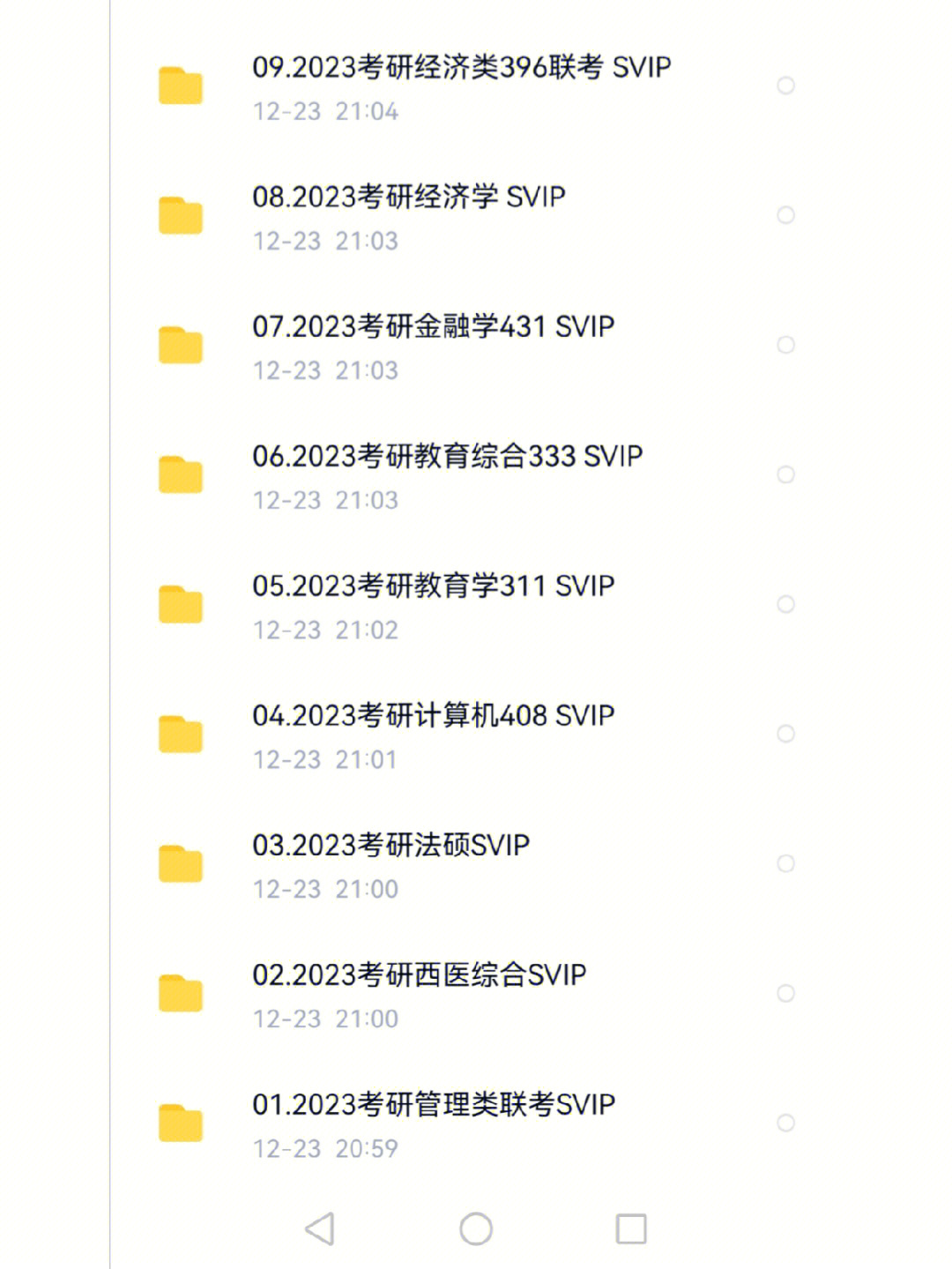The width and height of the screenshot is (952, 1269).
Task: Open folder 07.2023考研金融学431 SVIP
Action: coord(433,328)
